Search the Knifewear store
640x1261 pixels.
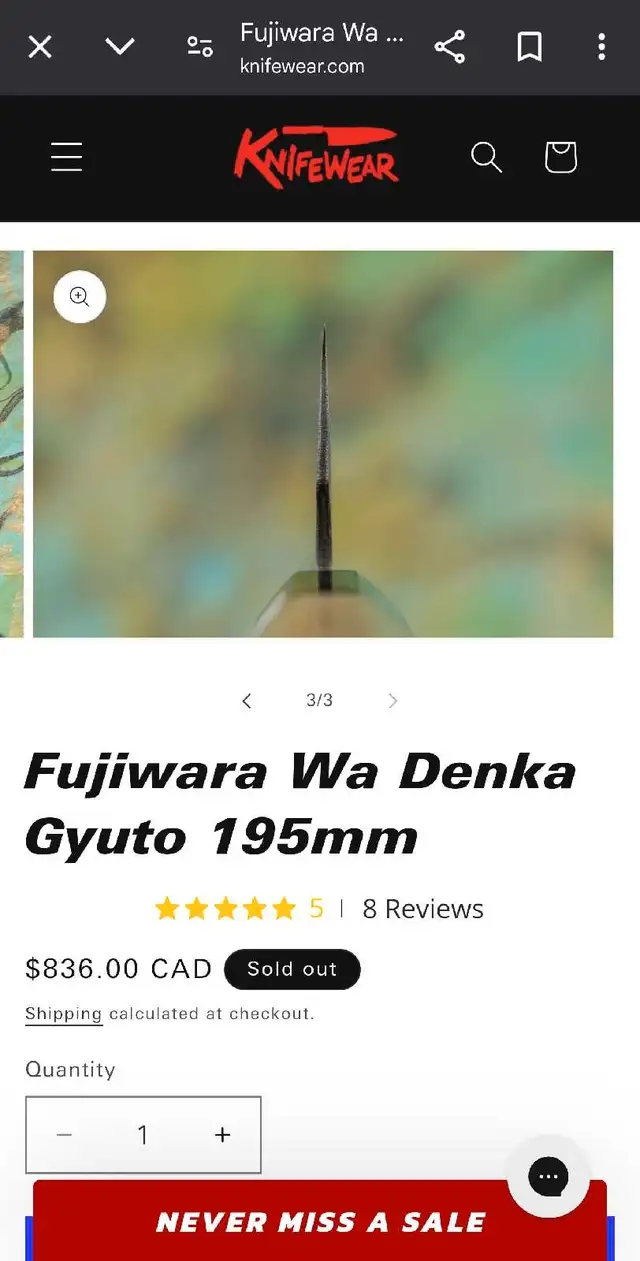click(x=486, y=157)
